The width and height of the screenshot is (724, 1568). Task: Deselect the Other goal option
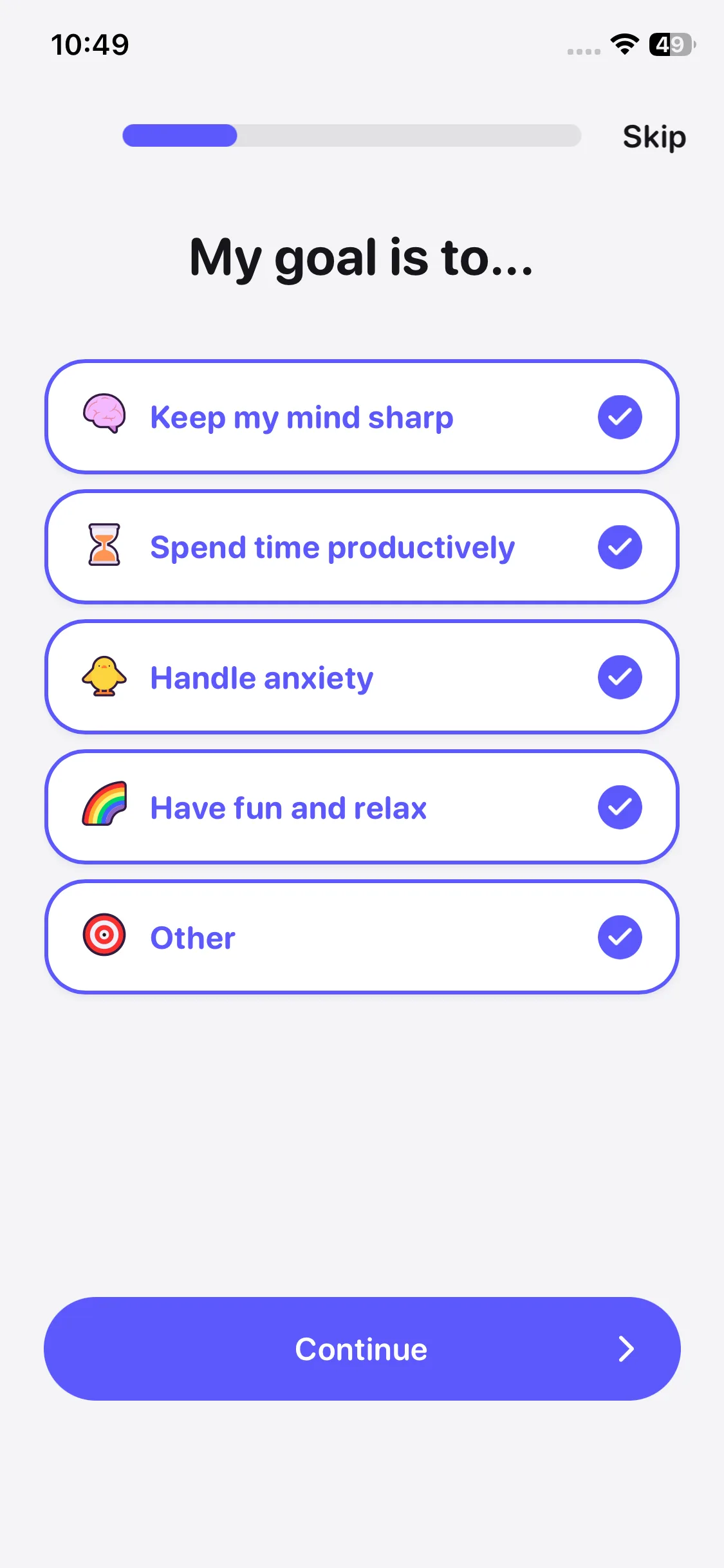pos(362,937)
